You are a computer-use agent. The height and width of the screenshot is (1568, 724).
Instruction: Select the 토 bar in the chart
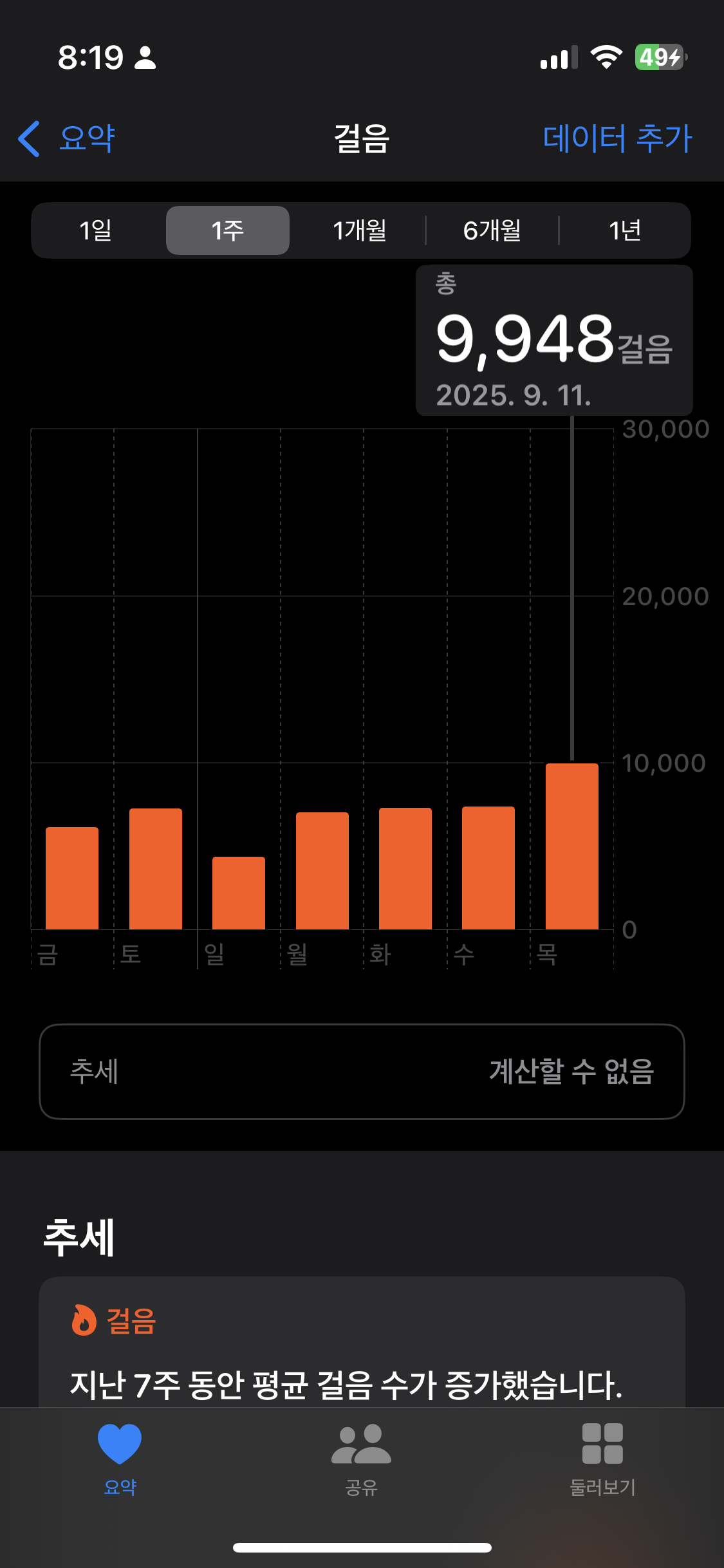click(156, 869)
